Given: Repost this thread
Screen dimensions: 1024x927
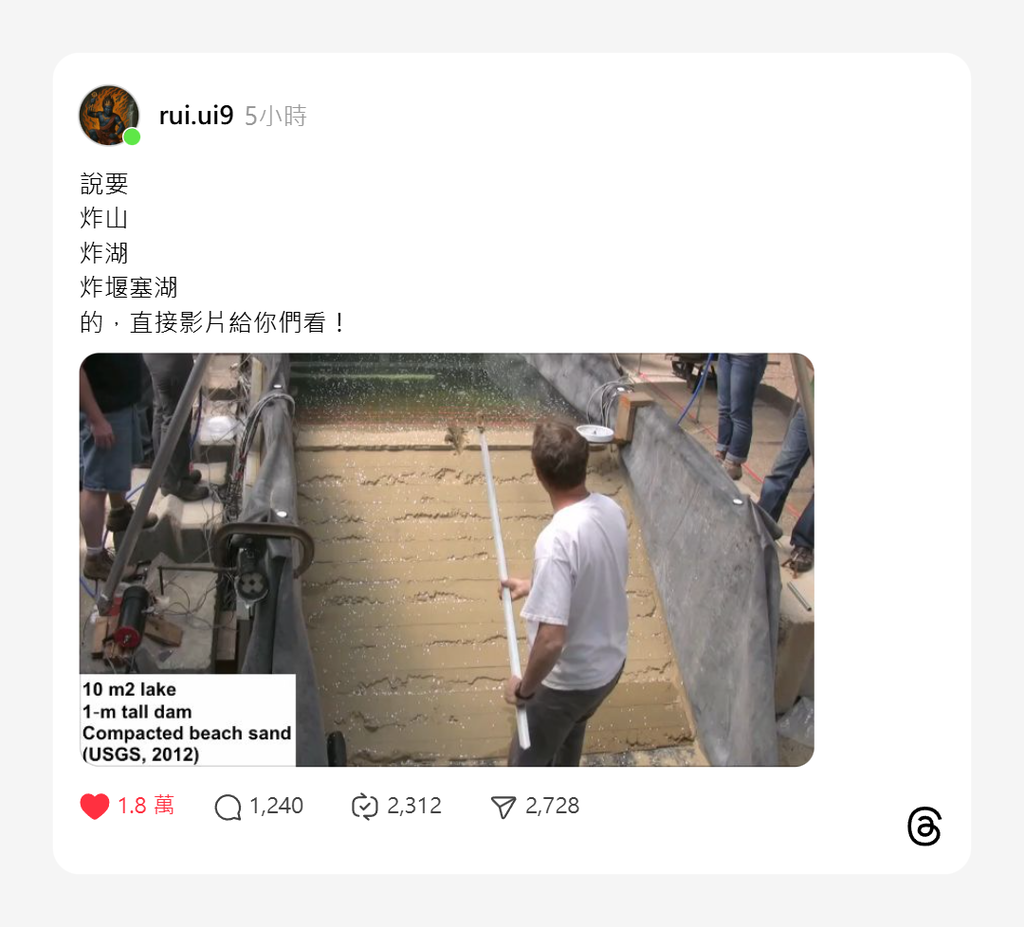Looking at the screenshot, I should tap(365, 807).
